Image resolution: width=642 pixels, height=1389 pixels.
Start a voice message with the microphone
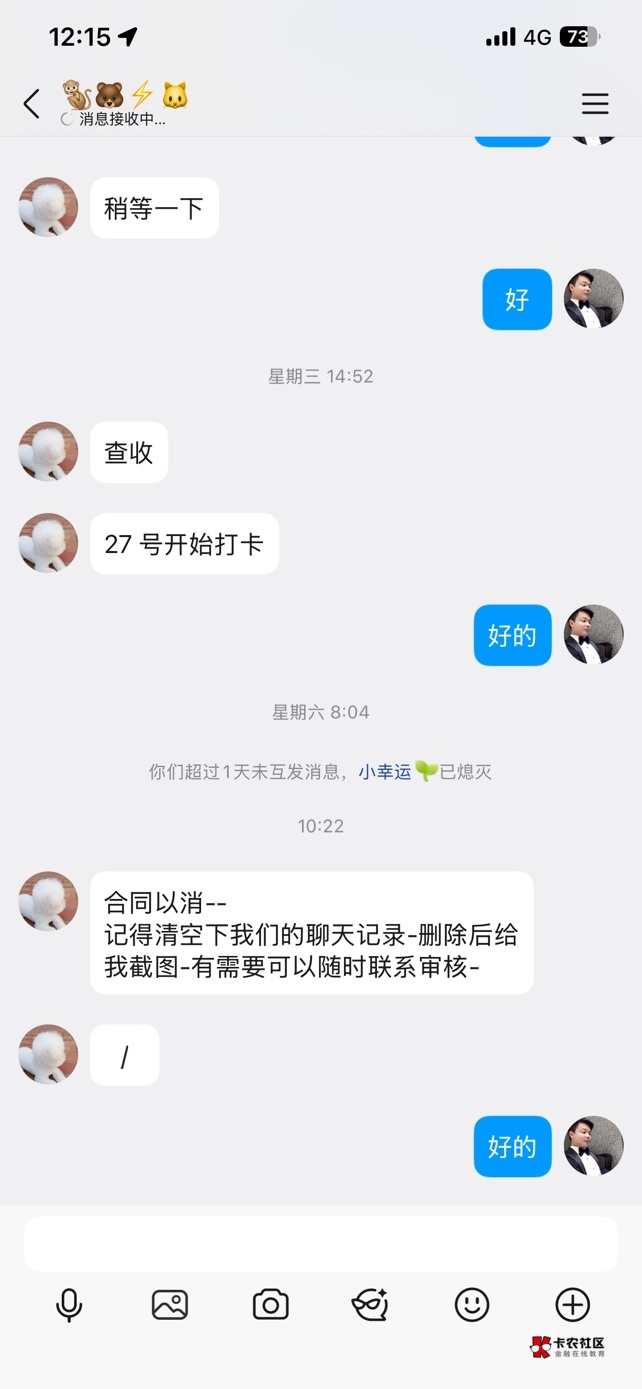[69, 1305]
